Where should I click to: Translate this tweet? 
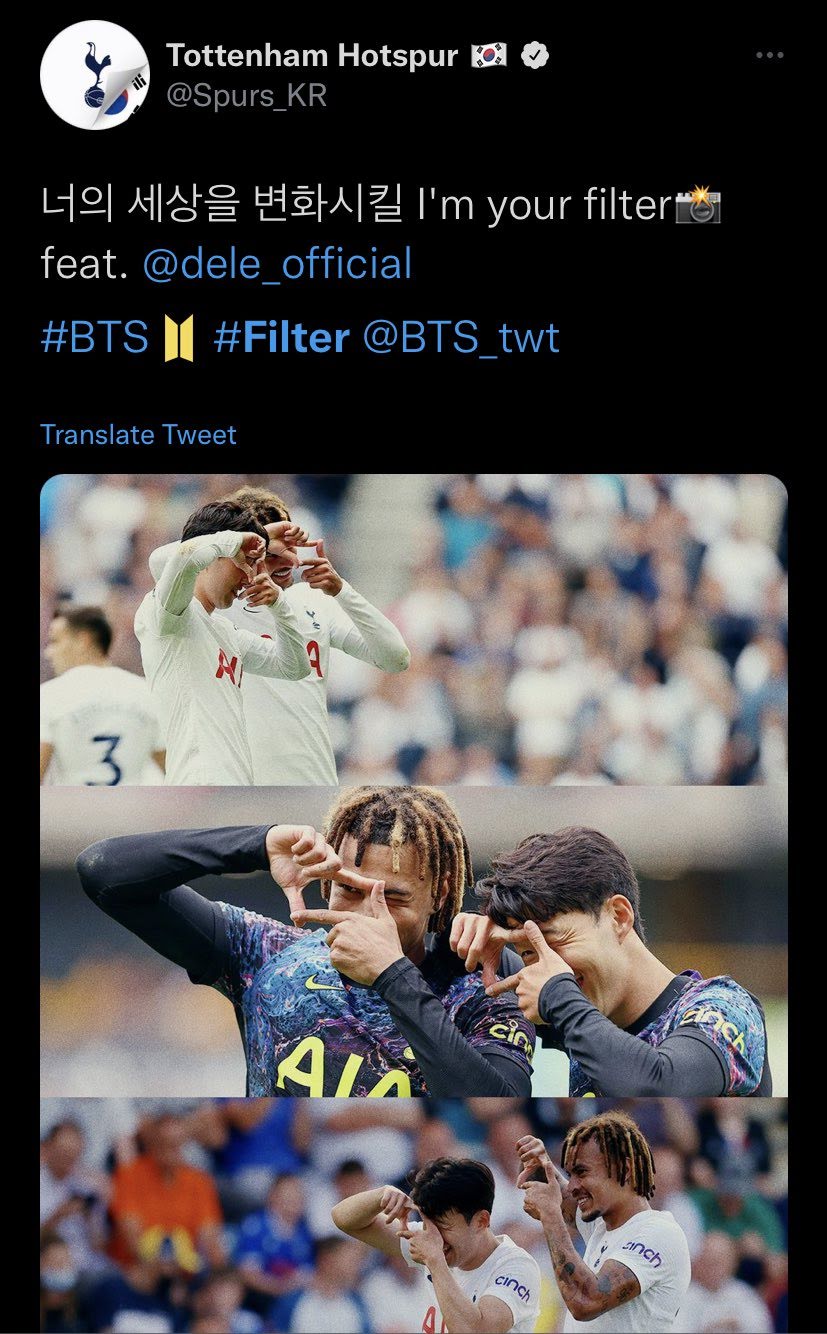click(x=138, y=435)
